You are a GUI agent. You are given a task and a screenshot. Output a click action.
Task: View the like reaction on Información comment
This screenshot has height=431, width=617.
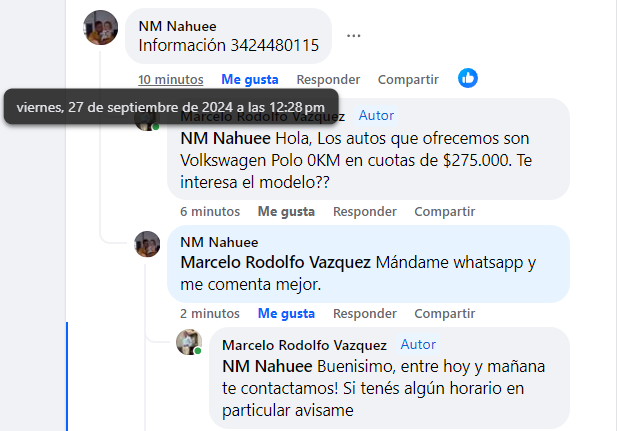[467, 78]
